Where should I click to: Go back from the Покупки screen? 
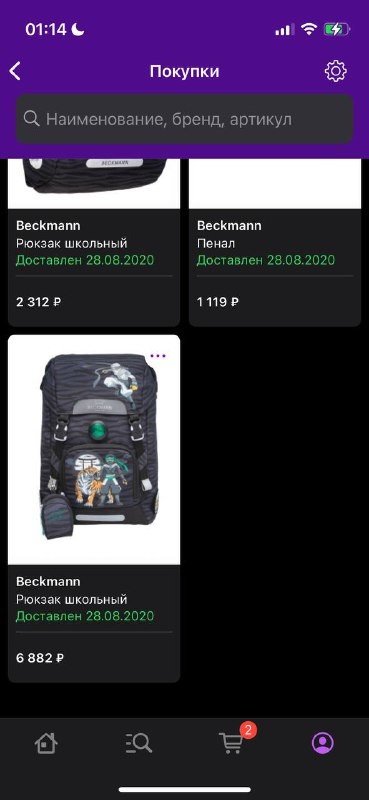point(15,71)
